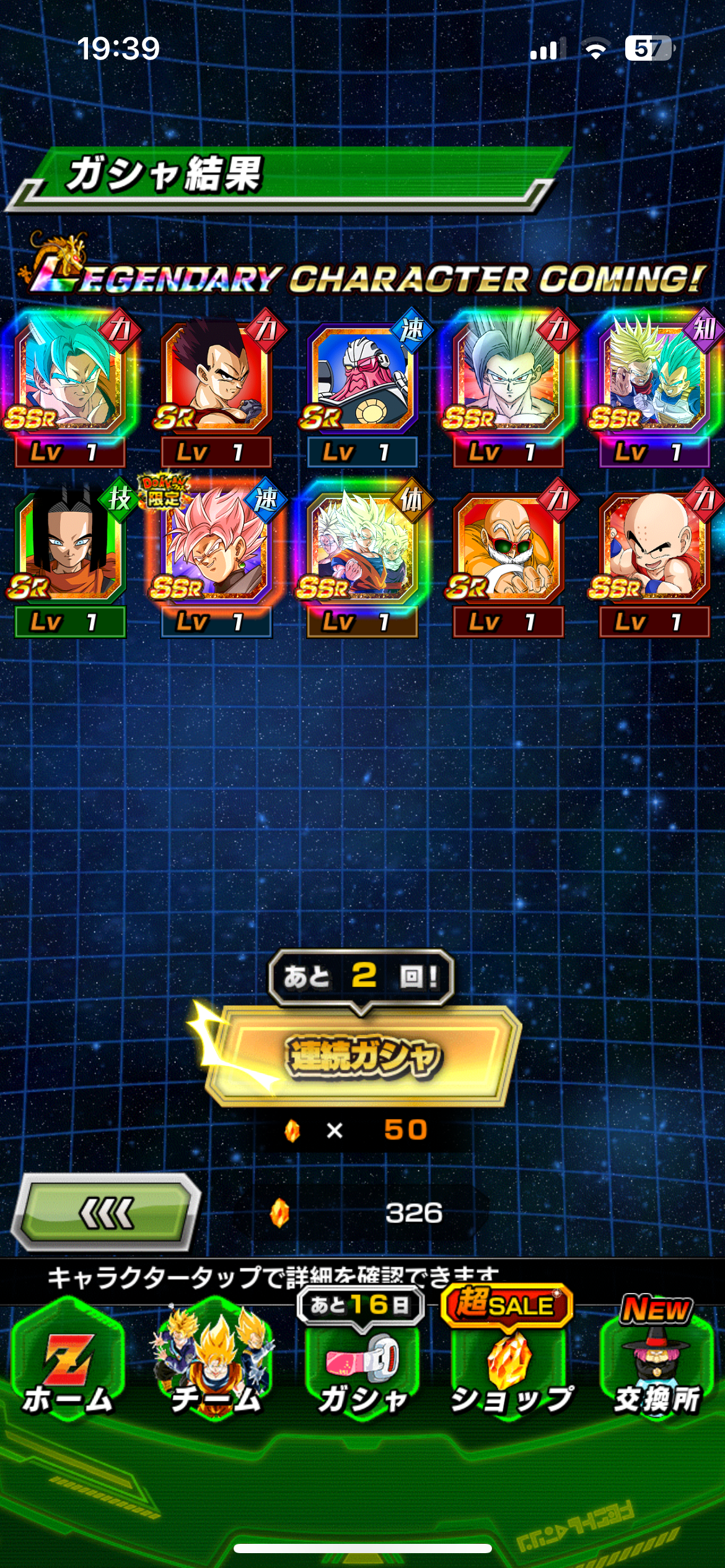The image size is (725, 1568).
Task: Go back with the green arrow button
Action: pyautogui.click(x=106, y=1213)
